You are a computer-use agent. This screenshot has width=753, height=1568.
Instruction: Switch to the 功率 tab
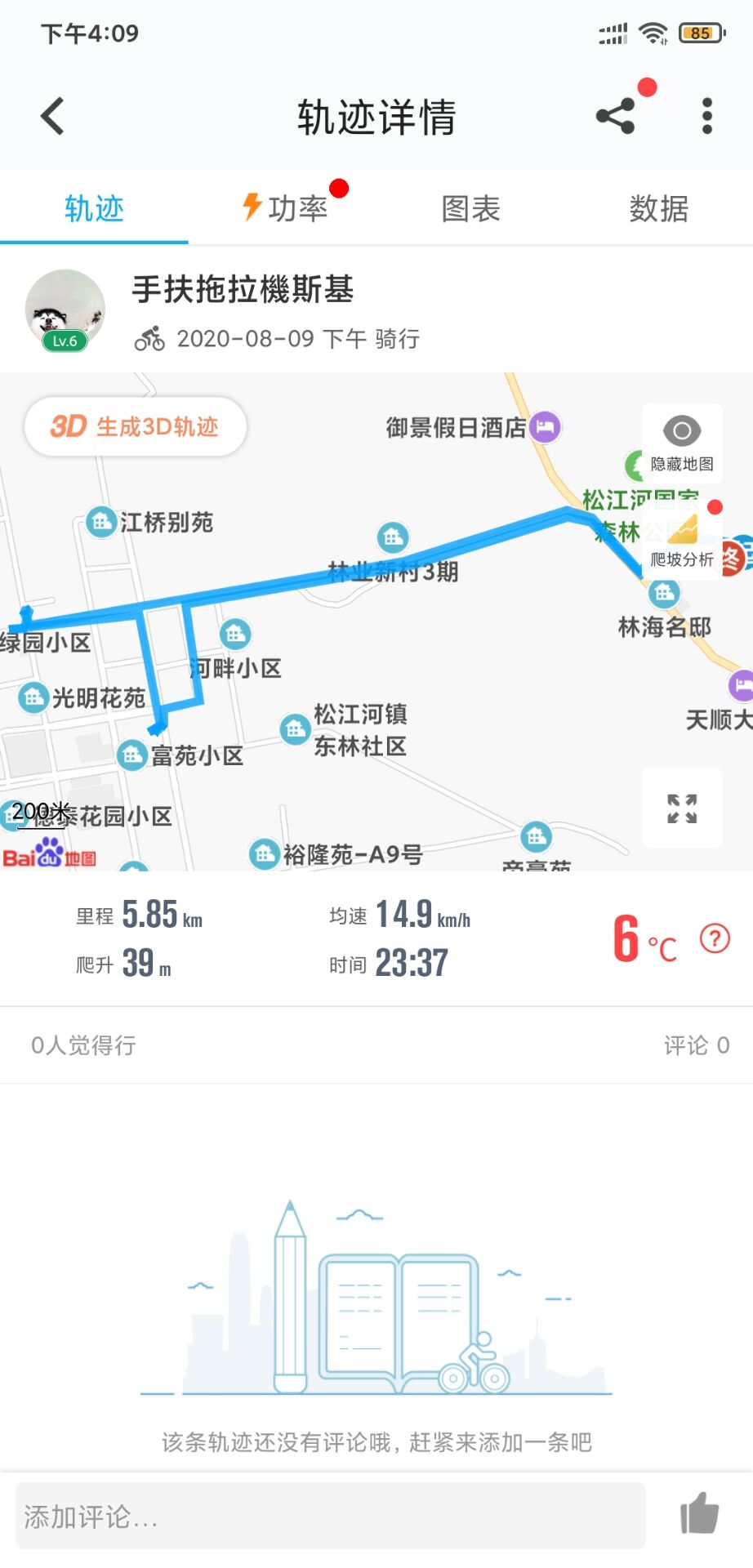[286, 208]
